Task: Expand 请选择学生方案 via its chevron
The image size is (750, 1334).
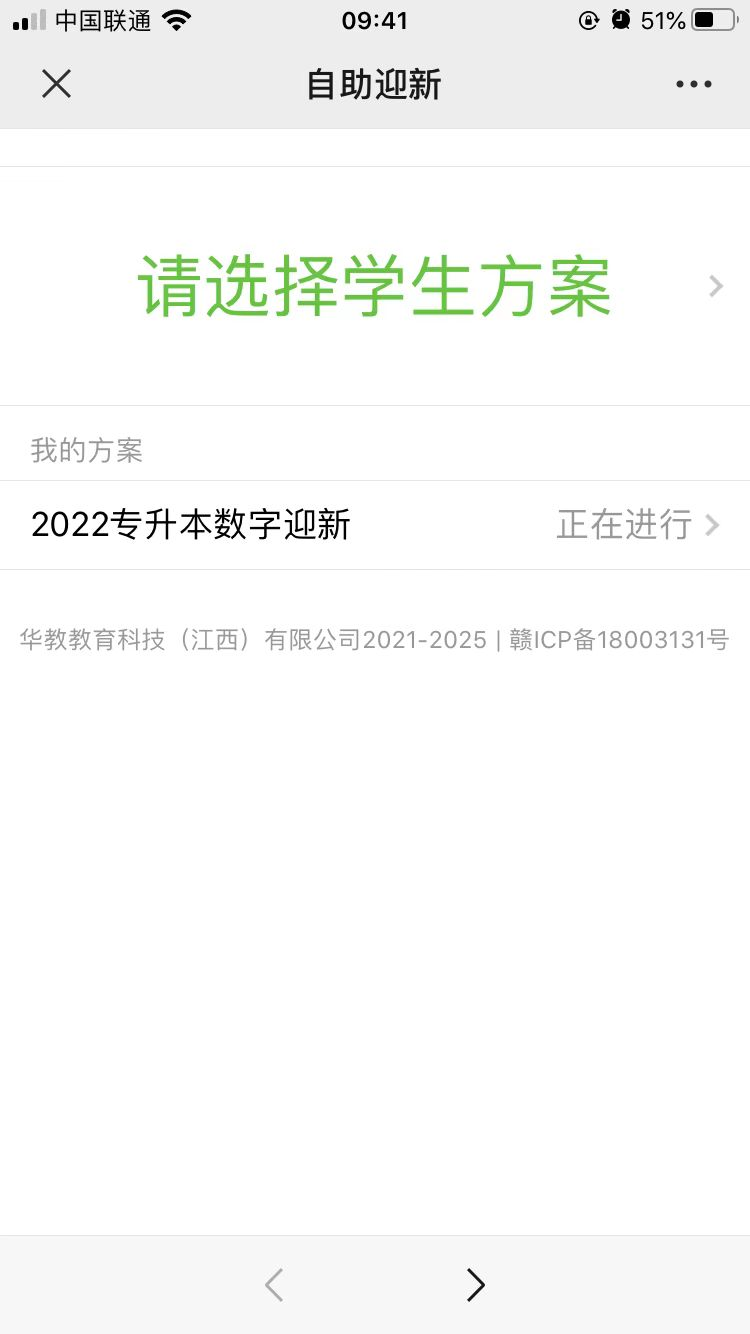Action: (x=714, y=286)
